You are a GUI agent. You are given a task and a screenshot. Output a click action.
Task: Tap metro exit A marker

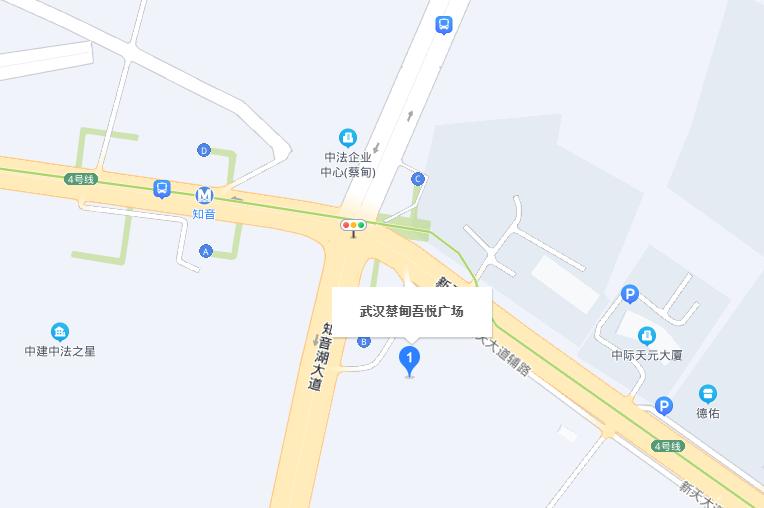click(x=206, y=251)
